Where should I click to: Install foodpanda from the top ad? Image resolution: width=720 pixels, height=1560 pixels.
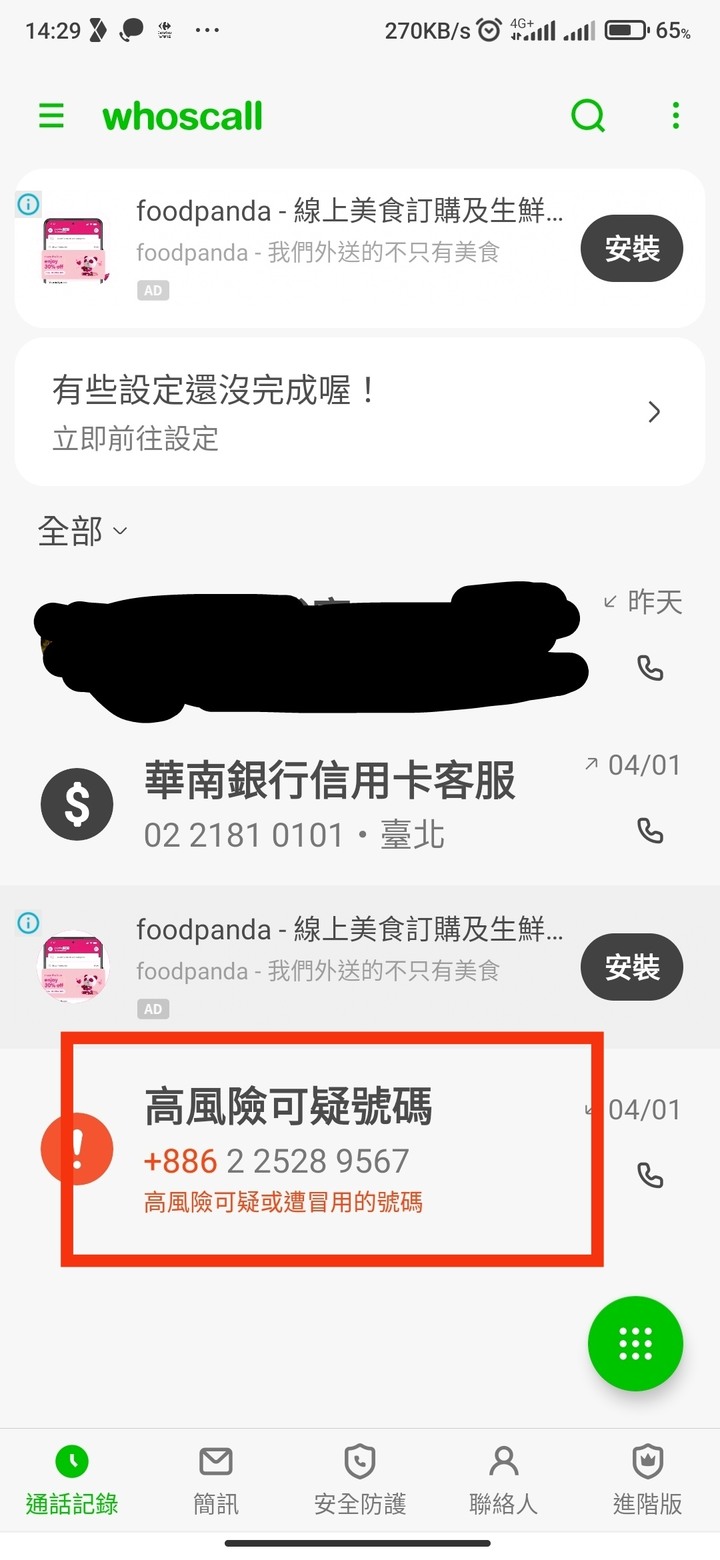coord(632,249)
